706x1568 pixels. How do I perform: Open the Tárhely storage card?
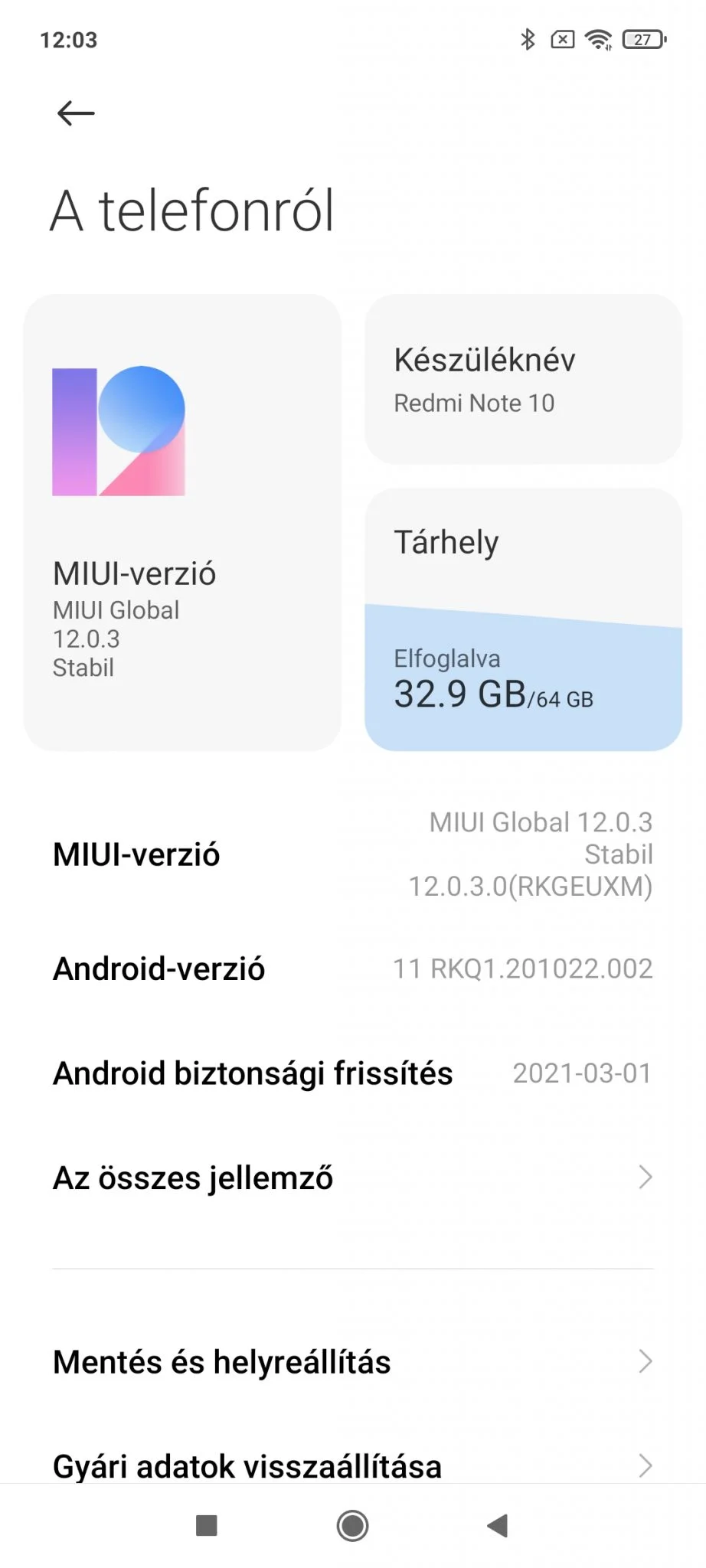coord(523,619)
